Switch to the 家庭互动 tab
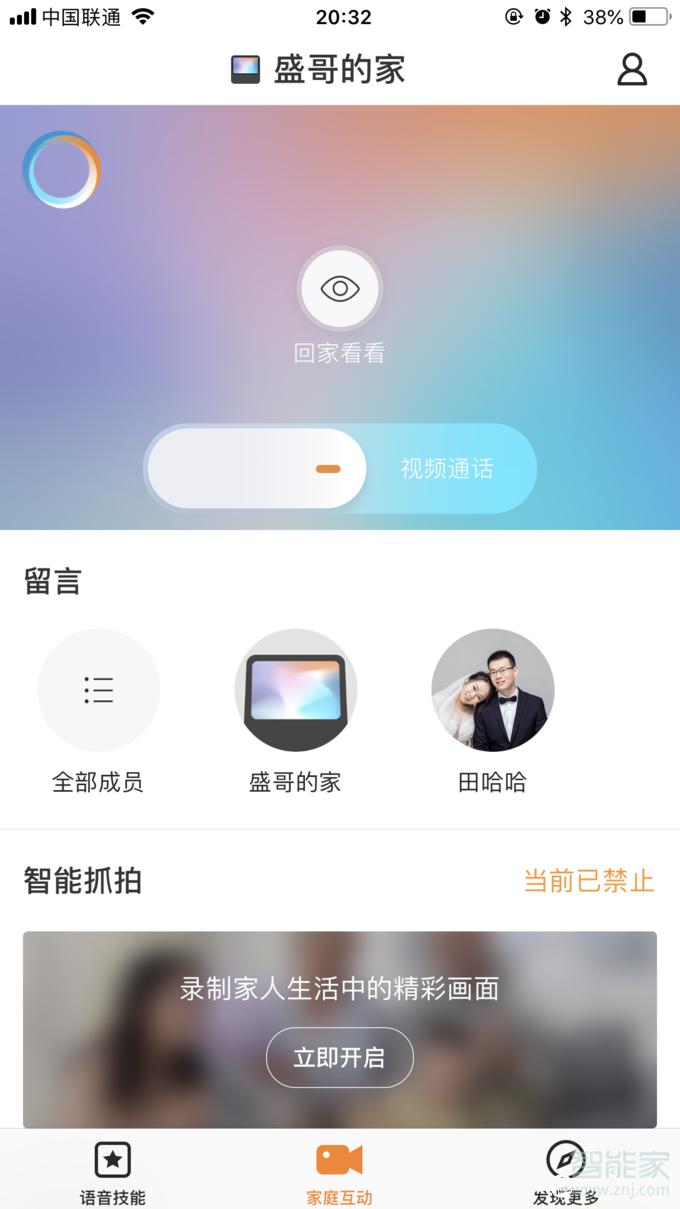680x1209 pixels. pyautogui.click(x=339, y=1173)
